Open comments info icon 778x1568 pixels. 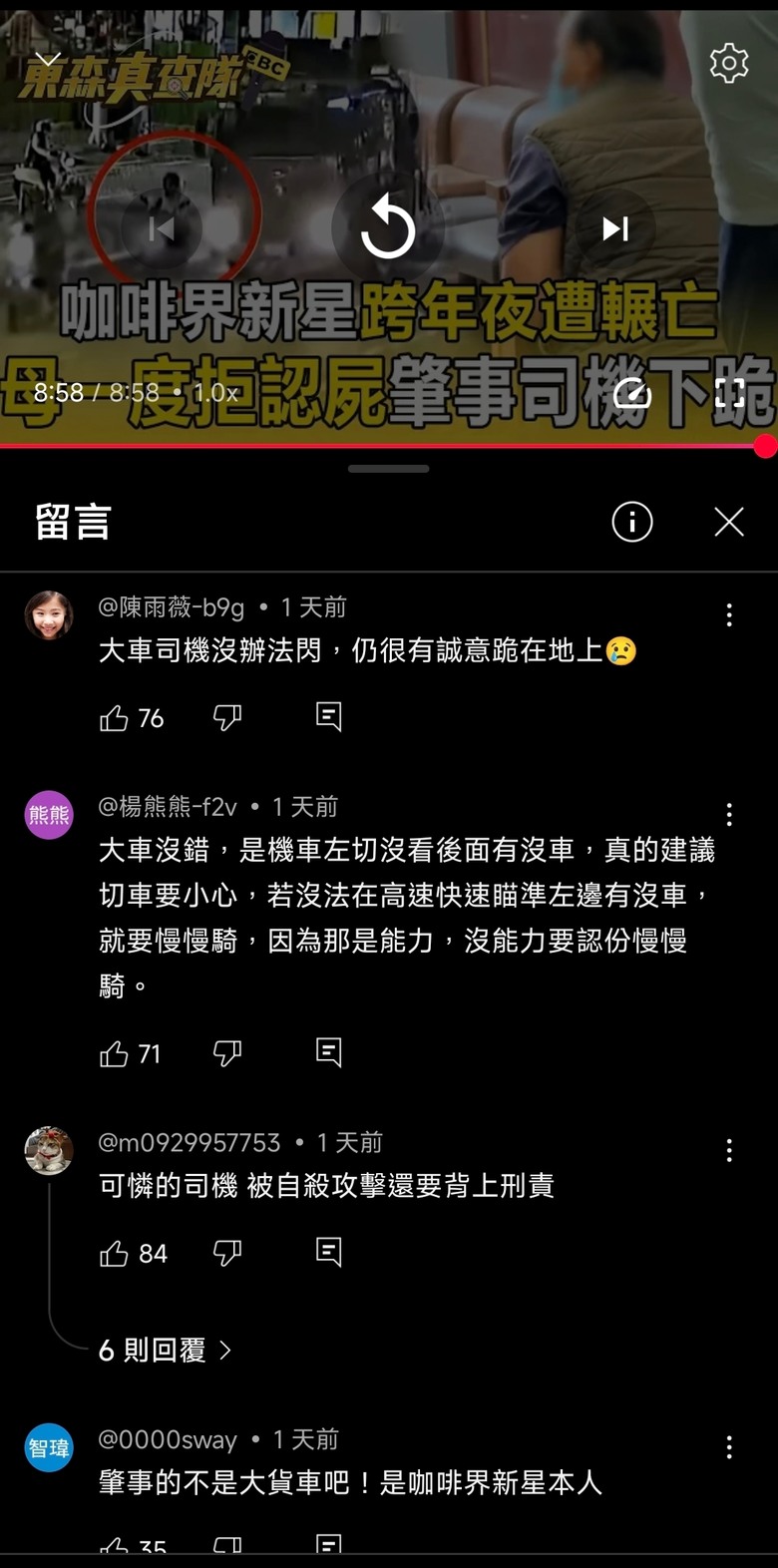(631, 522)
